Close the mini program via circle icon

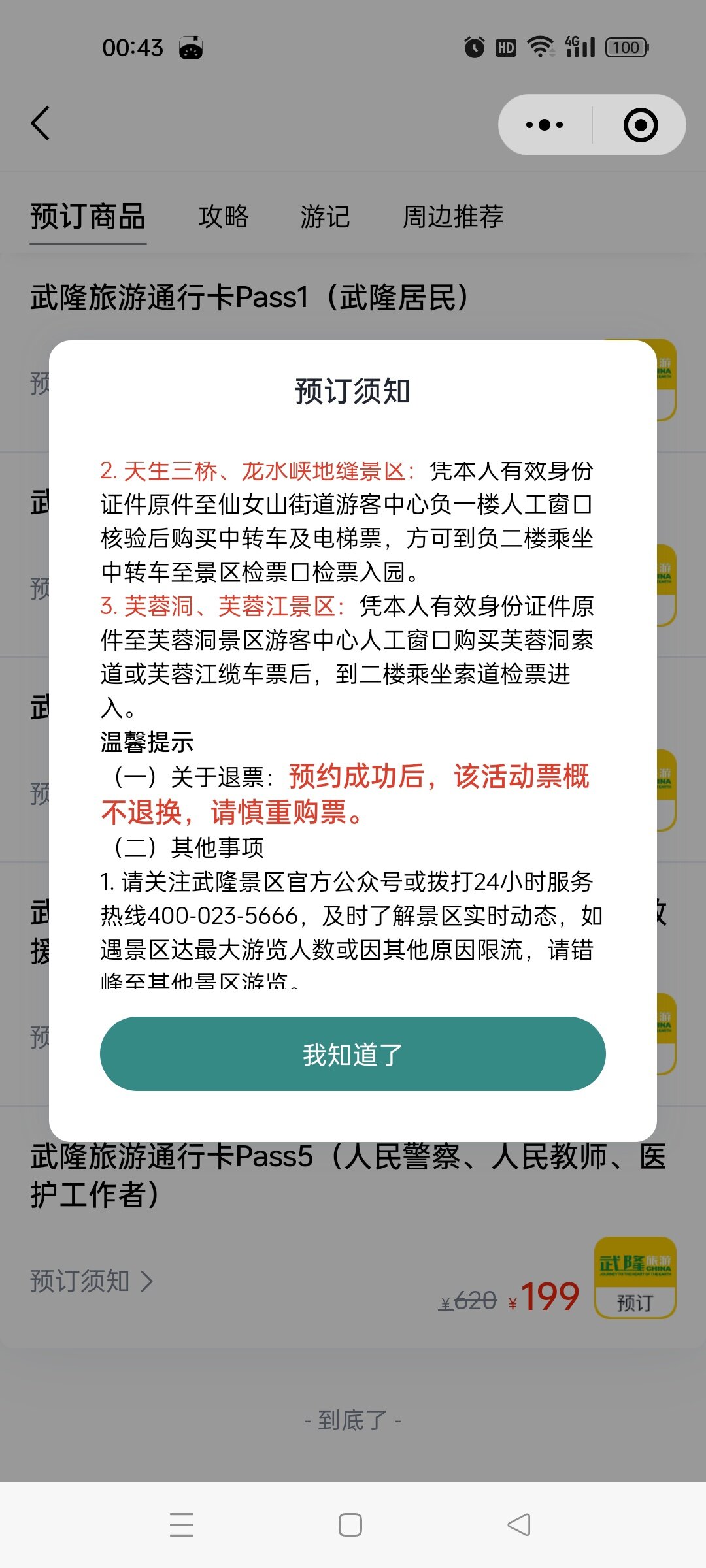coord(640,125)
